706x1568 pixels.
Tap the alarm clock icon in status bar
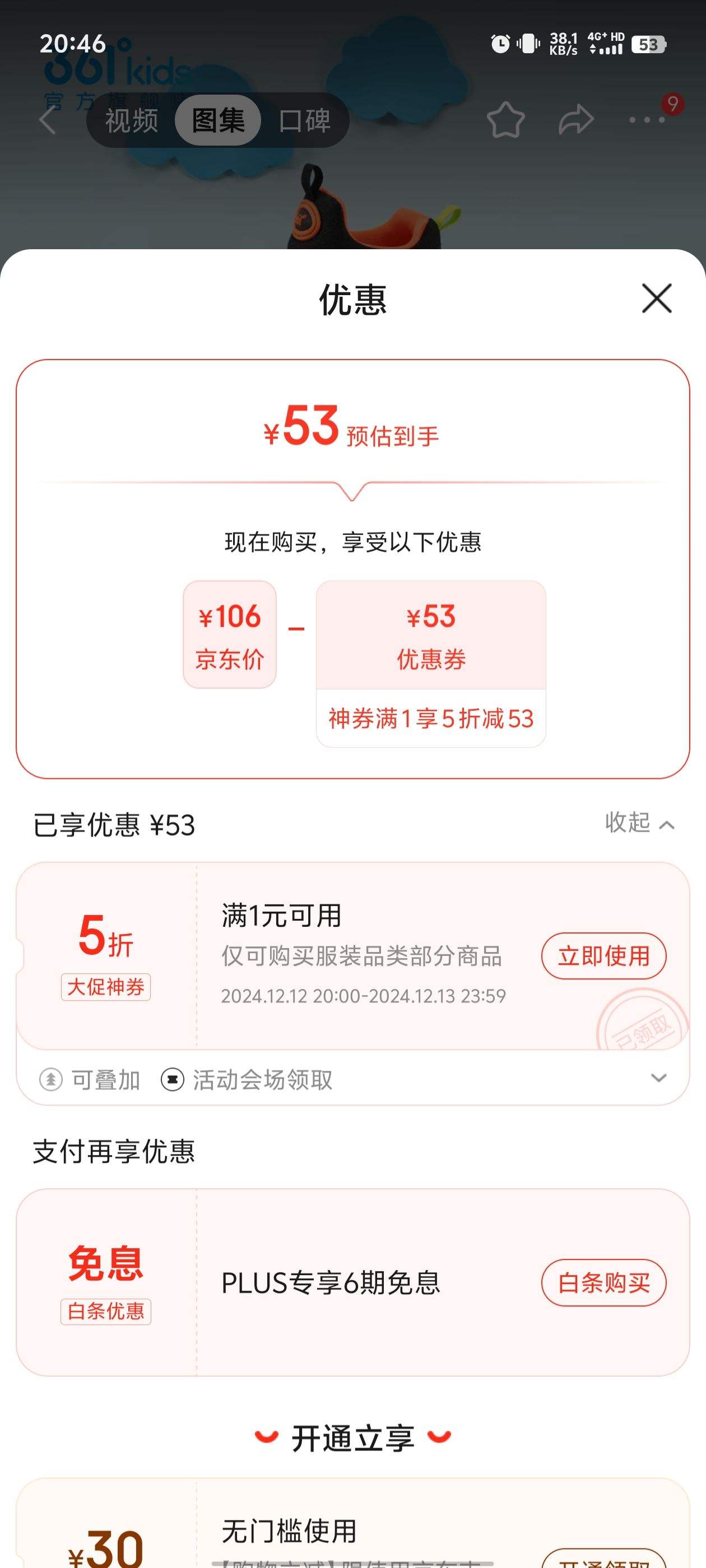499,44
